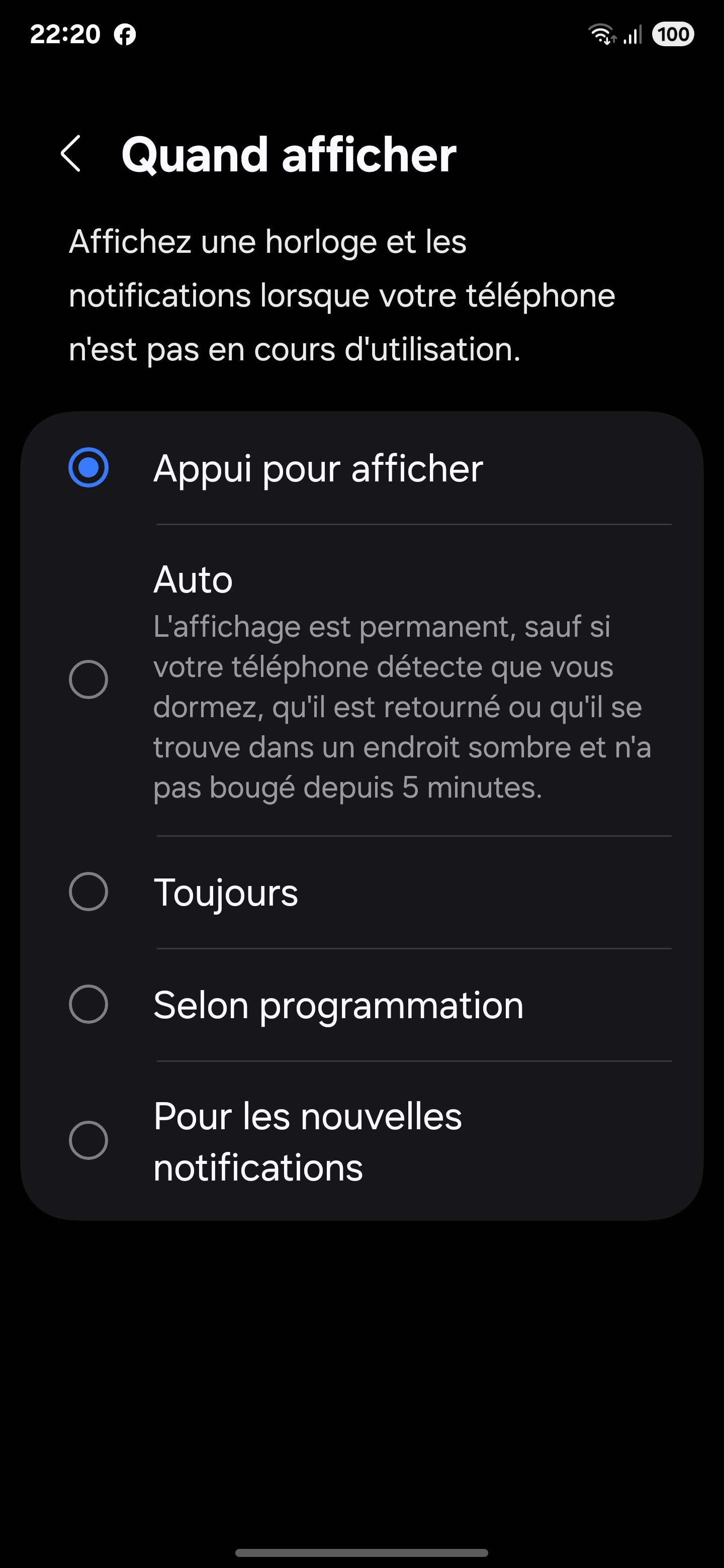Choose the Auto display option
The image size is (724, 1568).
(89, 679)
